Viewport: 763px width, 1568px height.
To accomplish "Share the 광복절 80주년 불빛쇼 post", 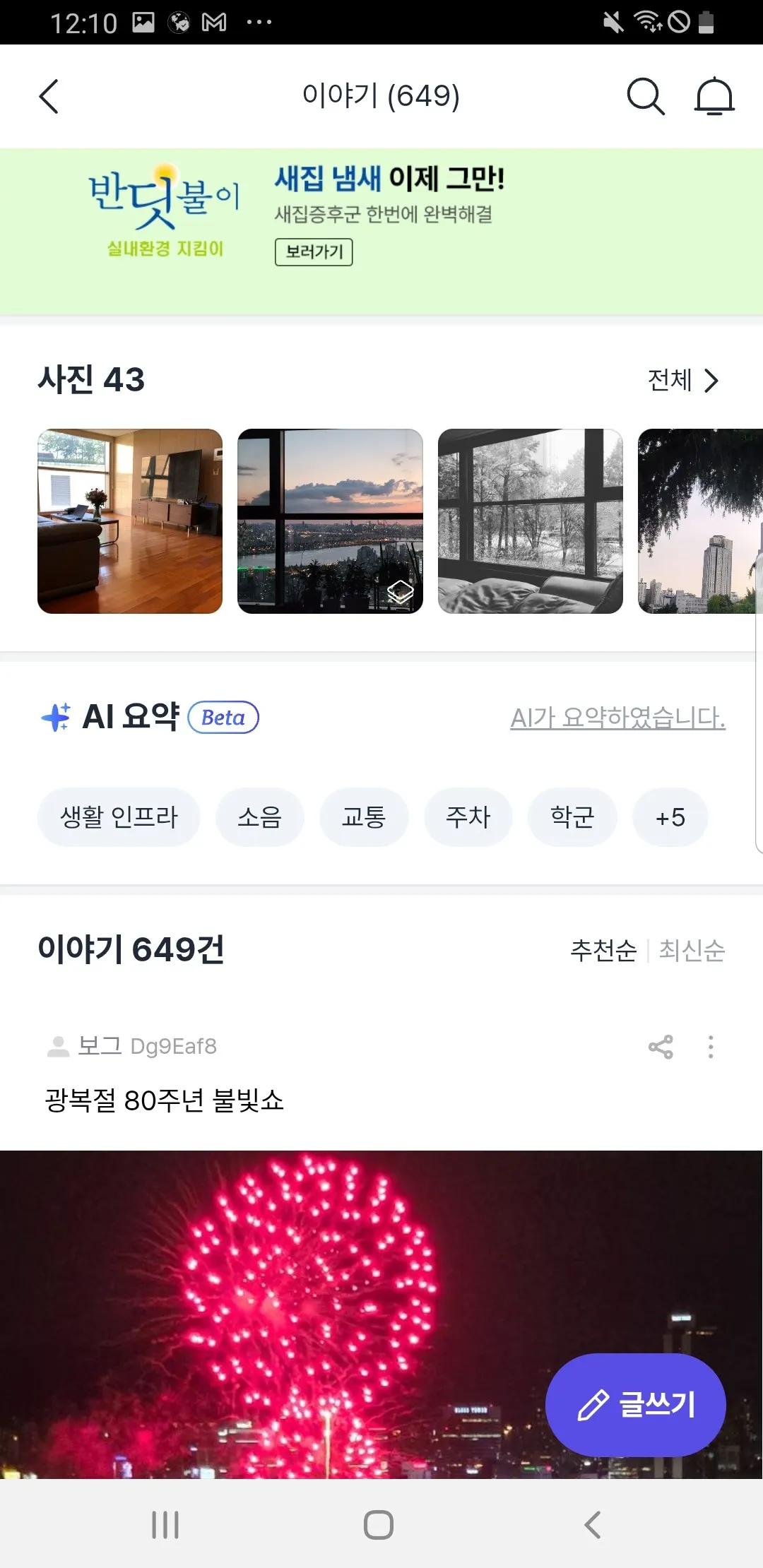I will pyautogui.click(x=661, y=1047).
